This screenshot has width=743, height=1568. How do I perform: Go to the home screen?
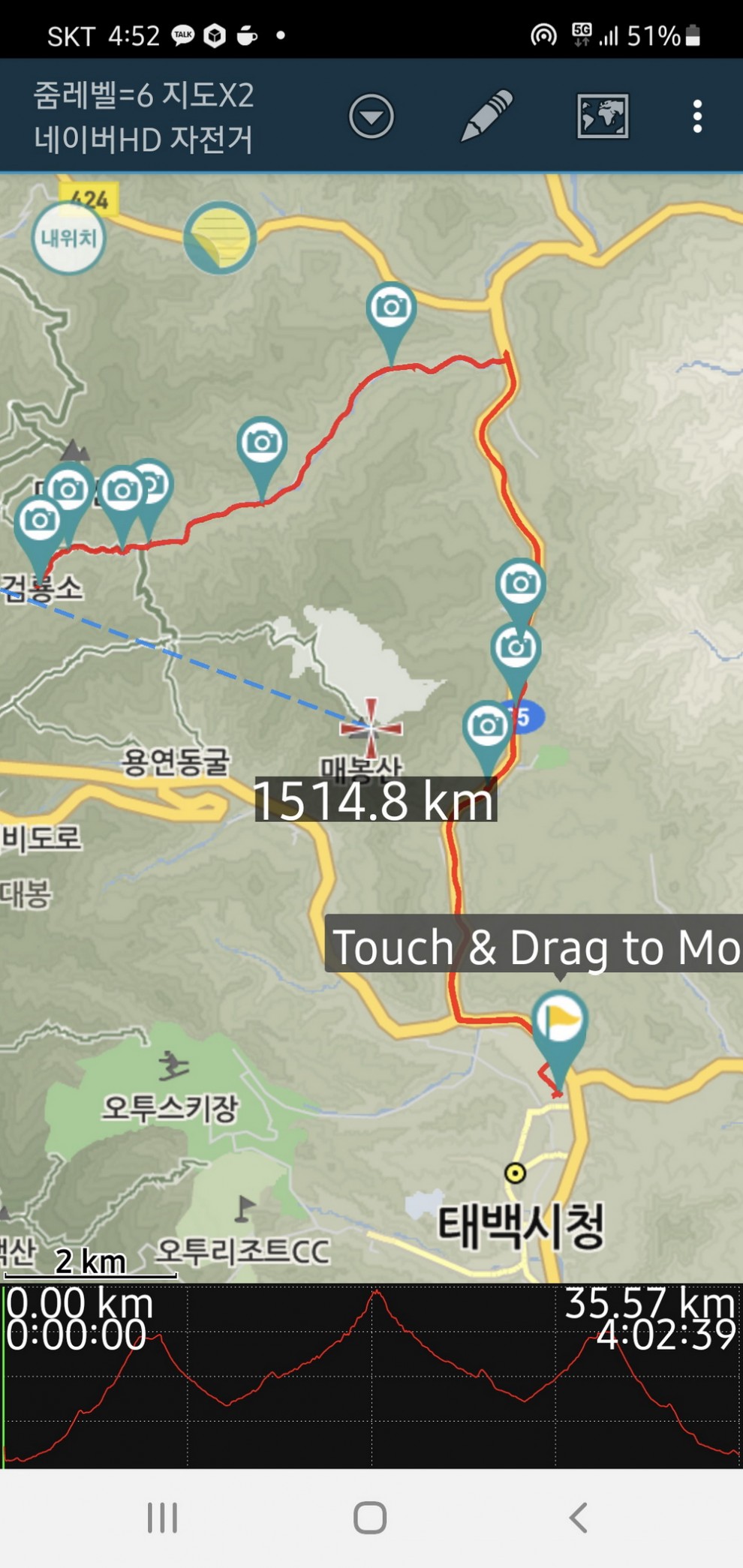pos(370,1517)
